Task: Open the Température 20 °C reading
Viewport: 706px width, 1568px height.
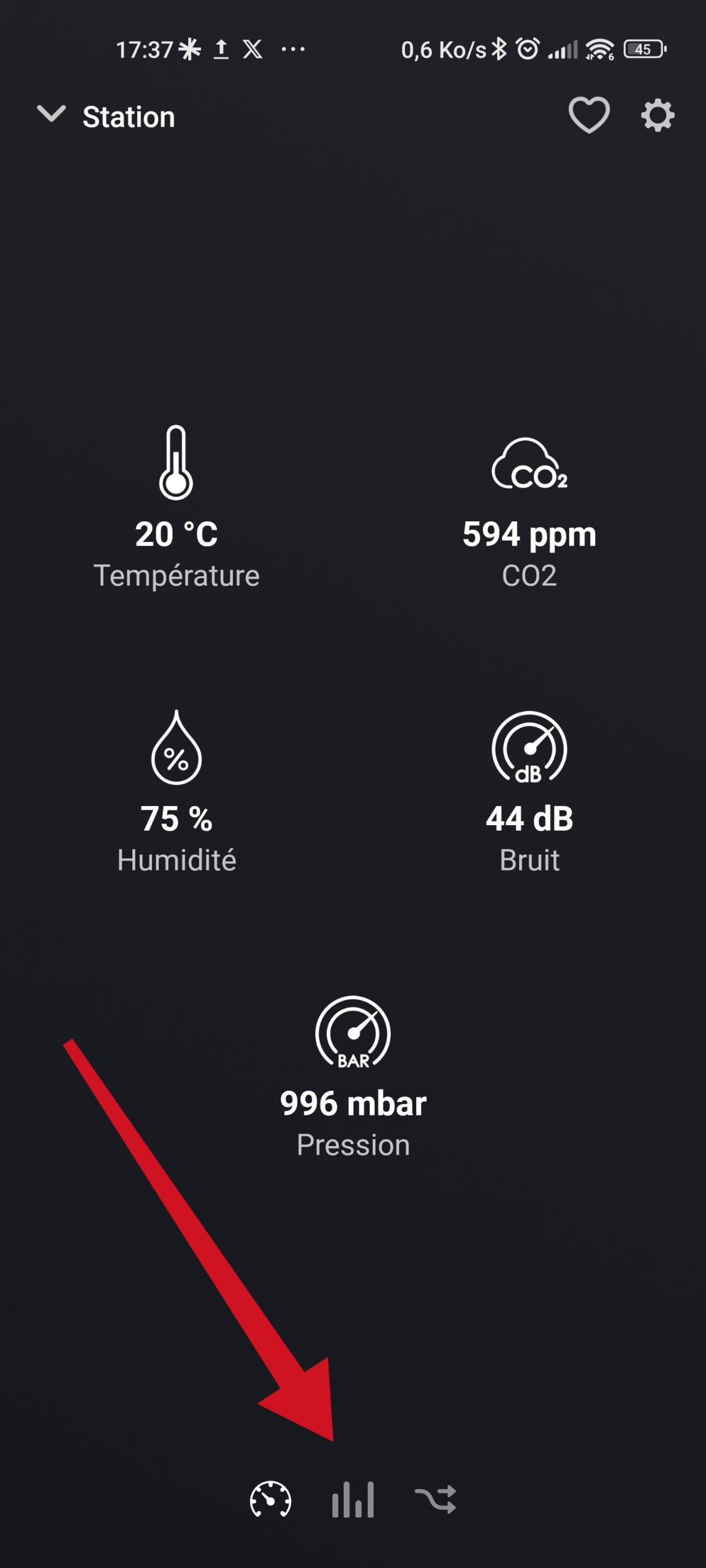Action: [176, 507]
